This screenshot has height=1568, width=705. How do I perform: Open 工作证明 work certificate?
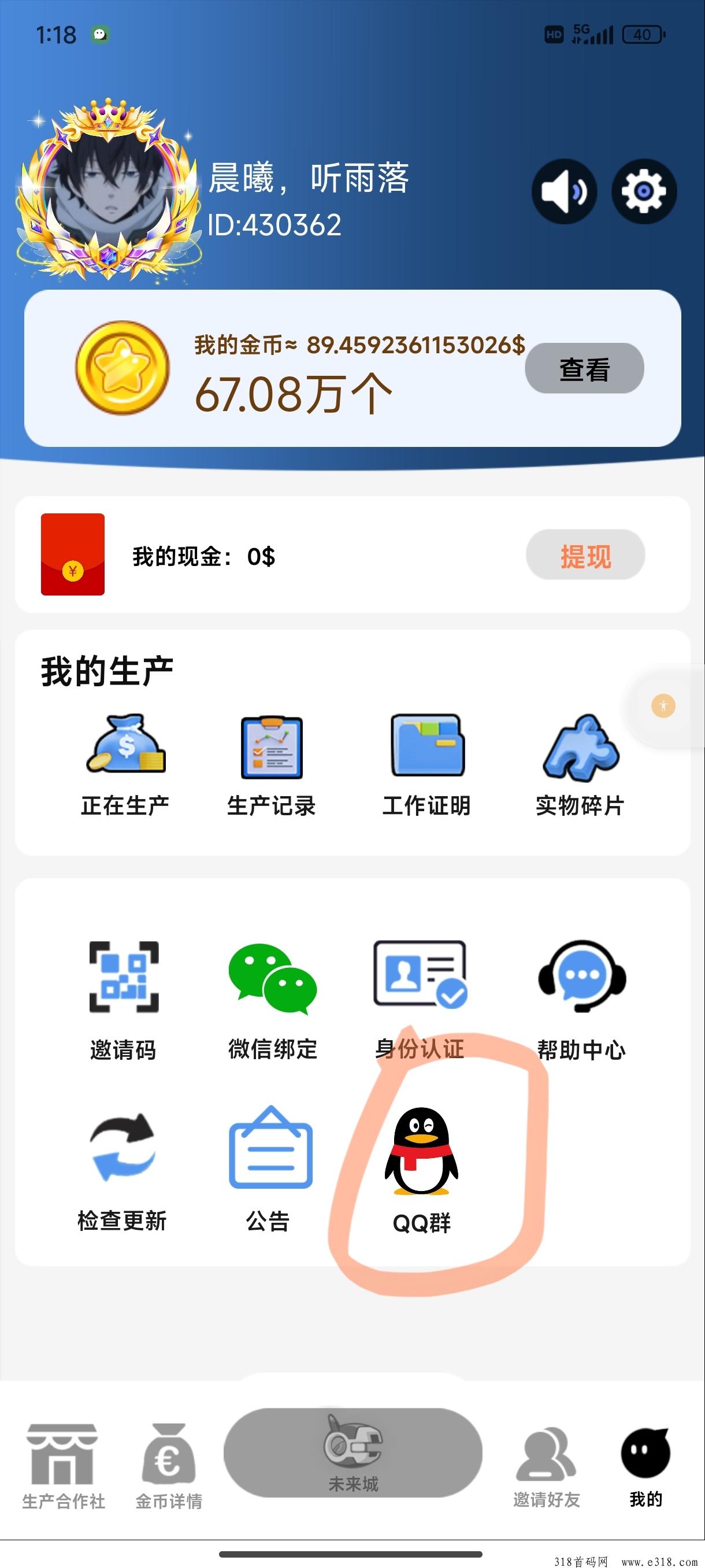tap(426, 764)
